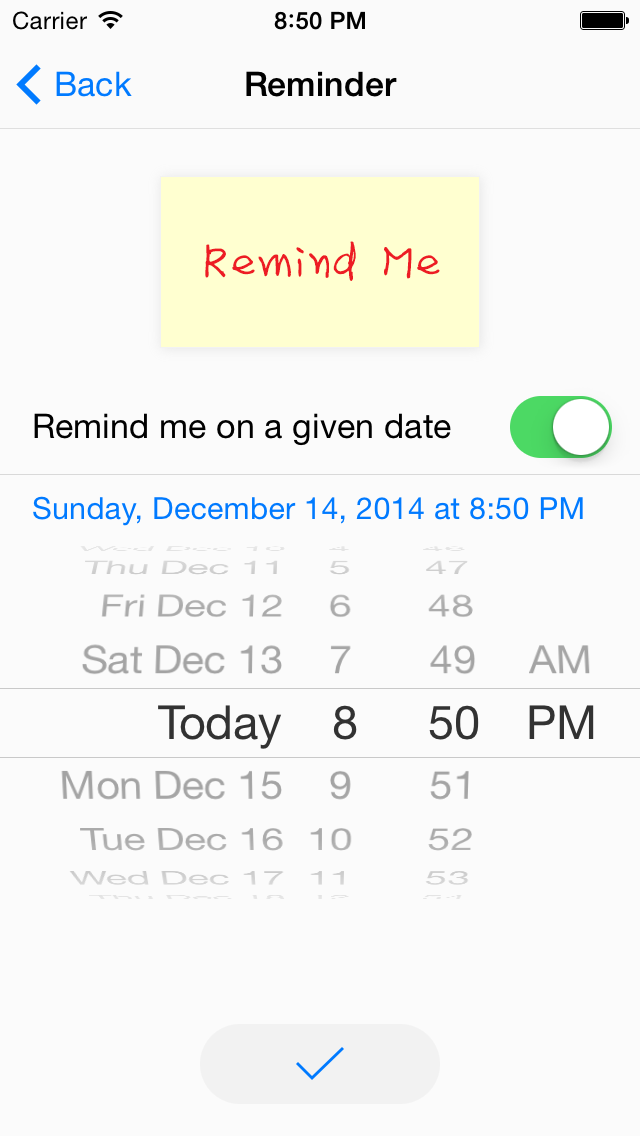This screenshot has width=640, height=1136.
Task: Confirm reminder with the checkmark button
Action: pos(320,1064)
